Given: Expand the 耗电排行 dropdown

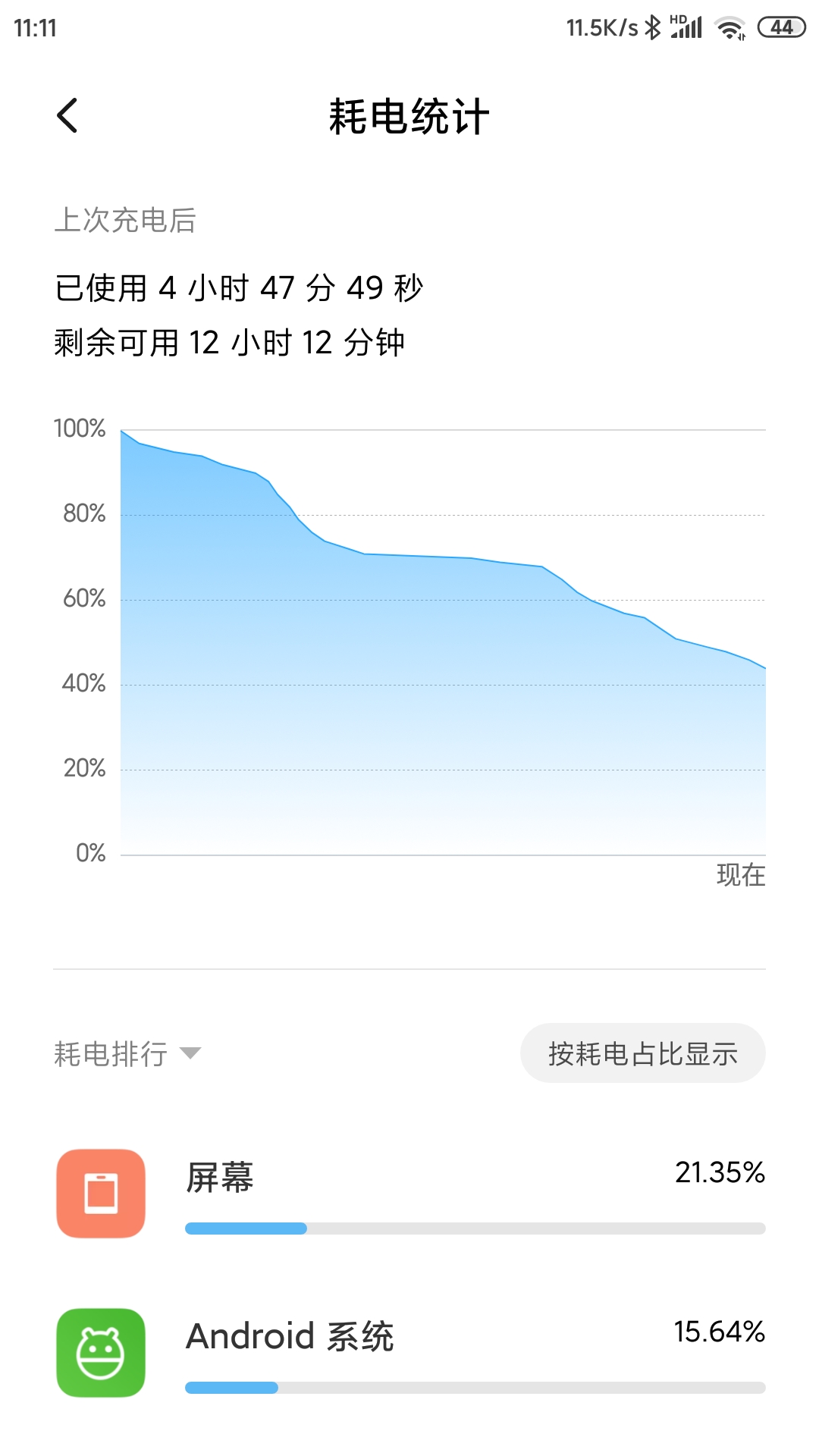Looking at the screenshot, I should tap(127, 1053).
